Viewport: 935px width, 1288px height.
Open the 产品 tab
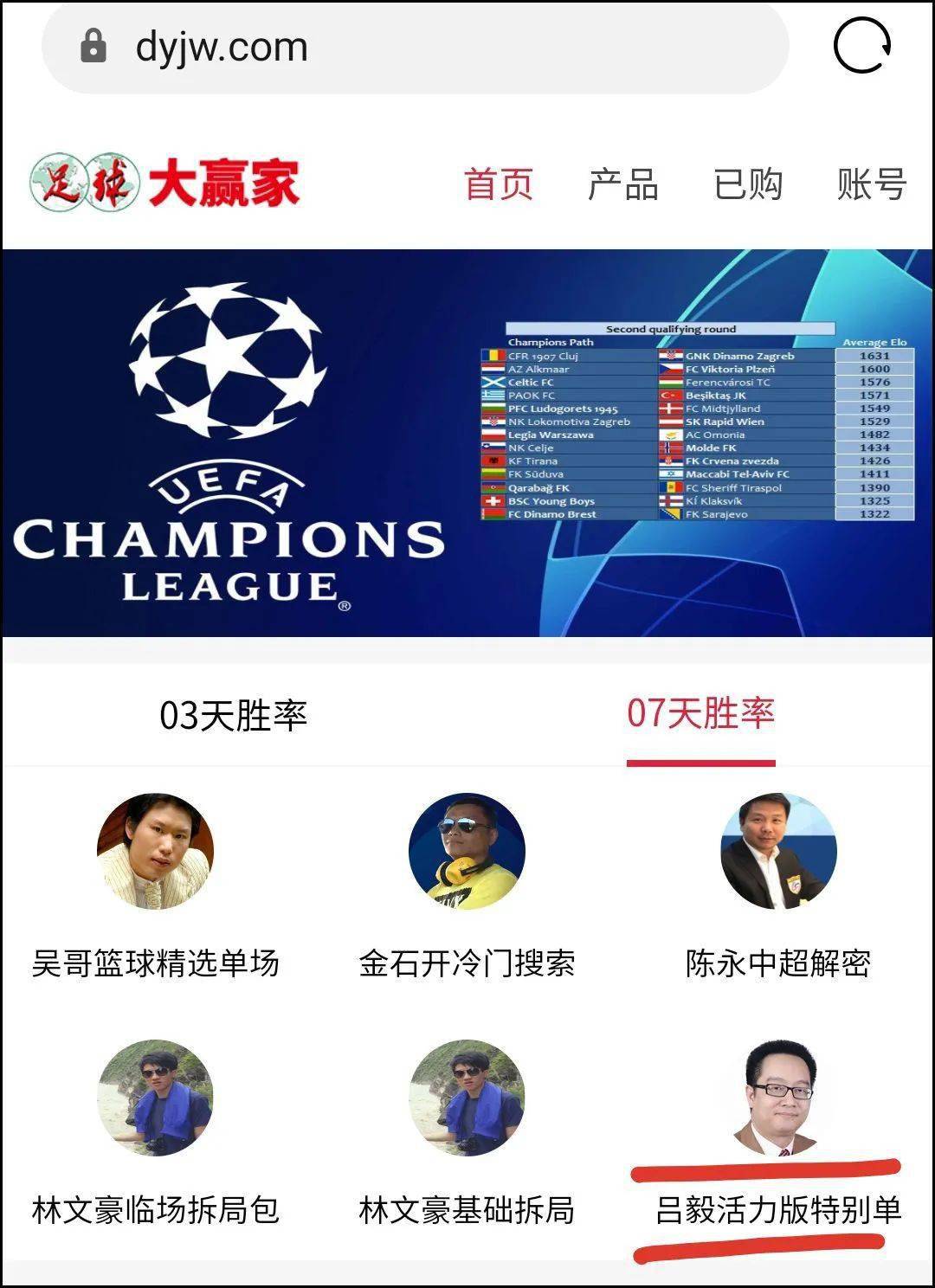[x=622, y=184]
